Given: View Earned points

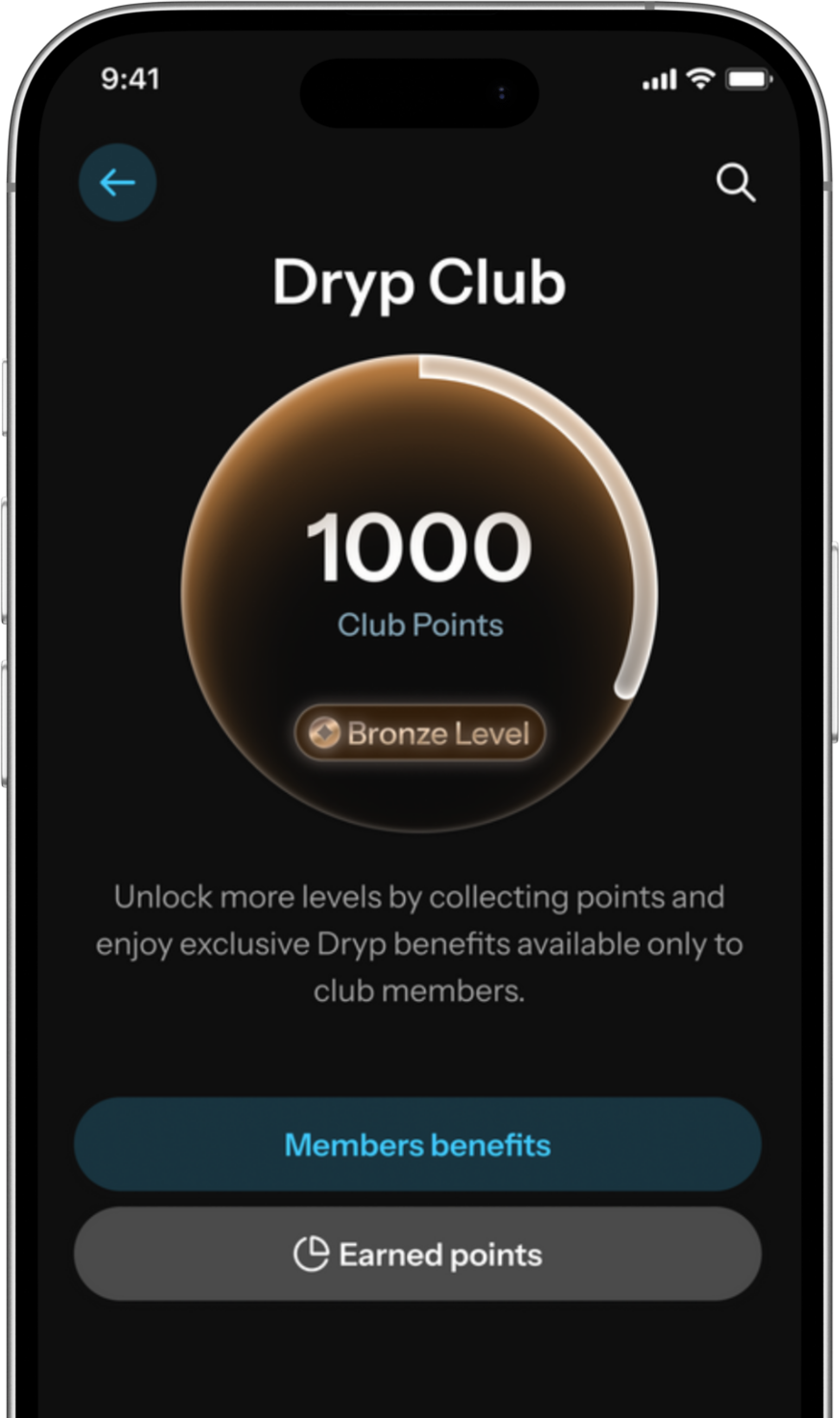Looking at the screenshot, I should point(418,1255).
